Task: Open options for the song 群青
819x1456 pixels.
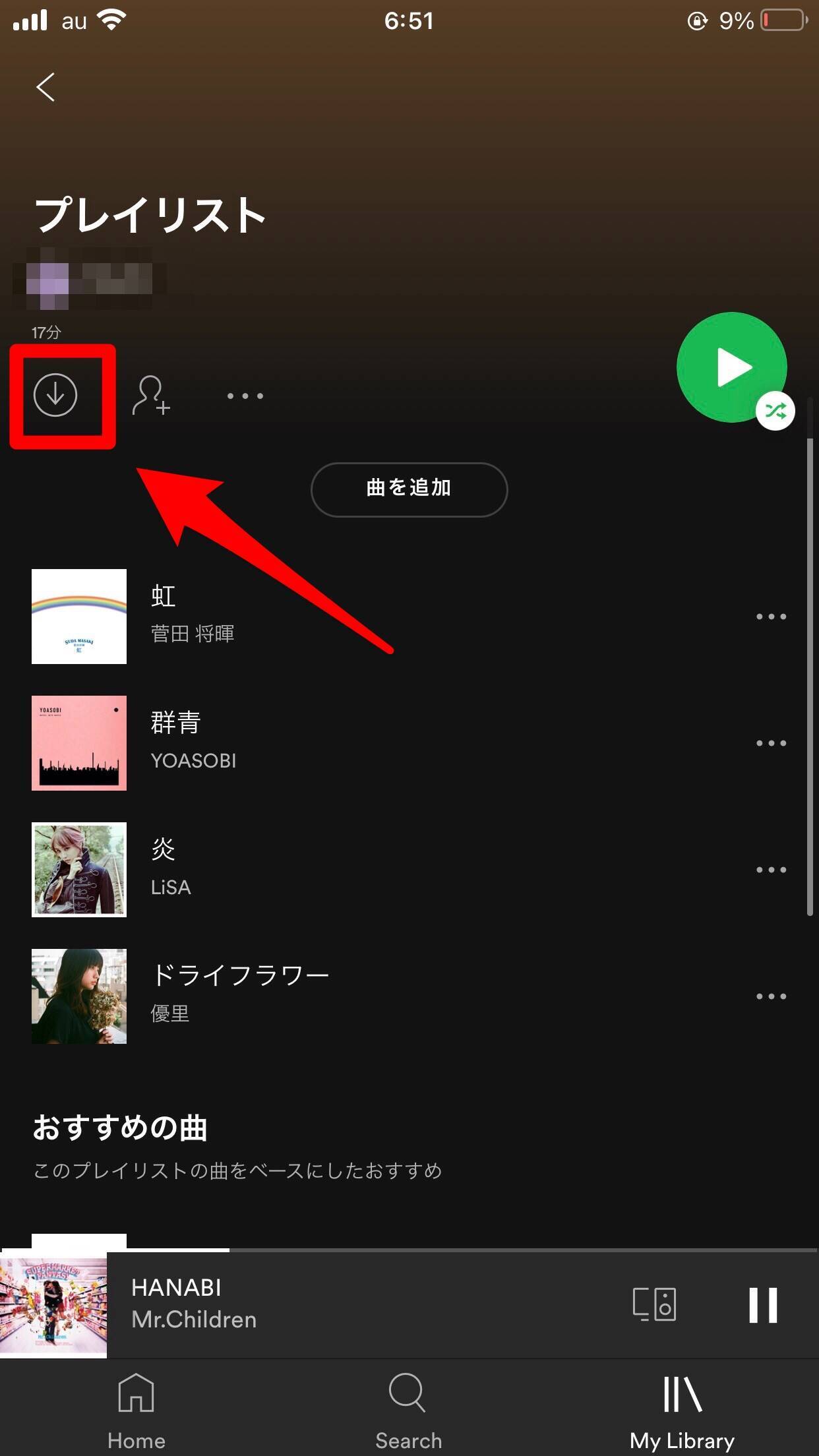Action: point(771,743)
